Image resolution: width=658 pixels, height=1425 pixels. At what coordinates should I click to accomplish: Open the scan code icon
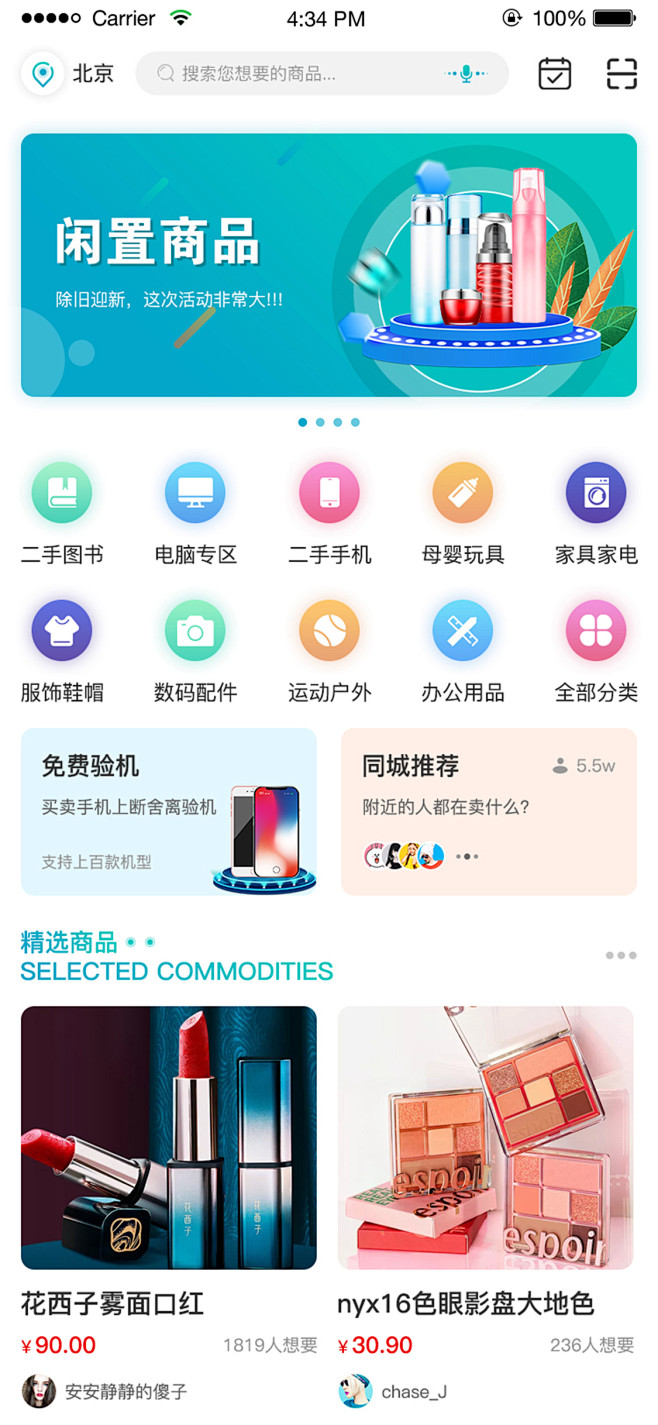tap(621, 74)
